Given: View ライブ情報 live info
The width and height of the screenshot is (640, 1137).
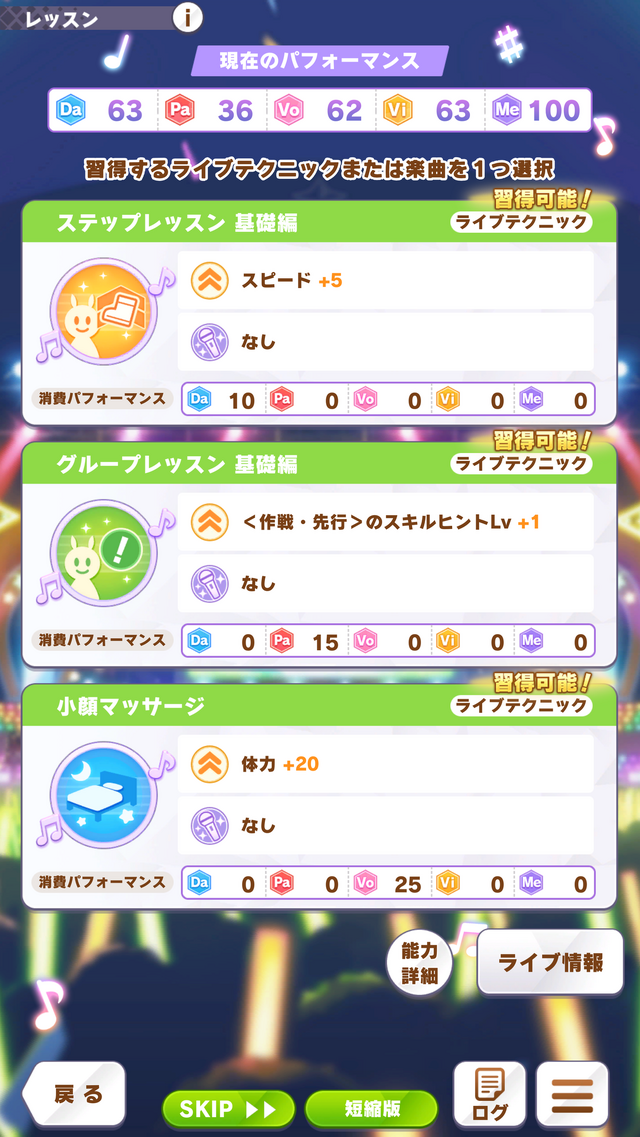Looking at the screenshot, I should click(550, 962).
